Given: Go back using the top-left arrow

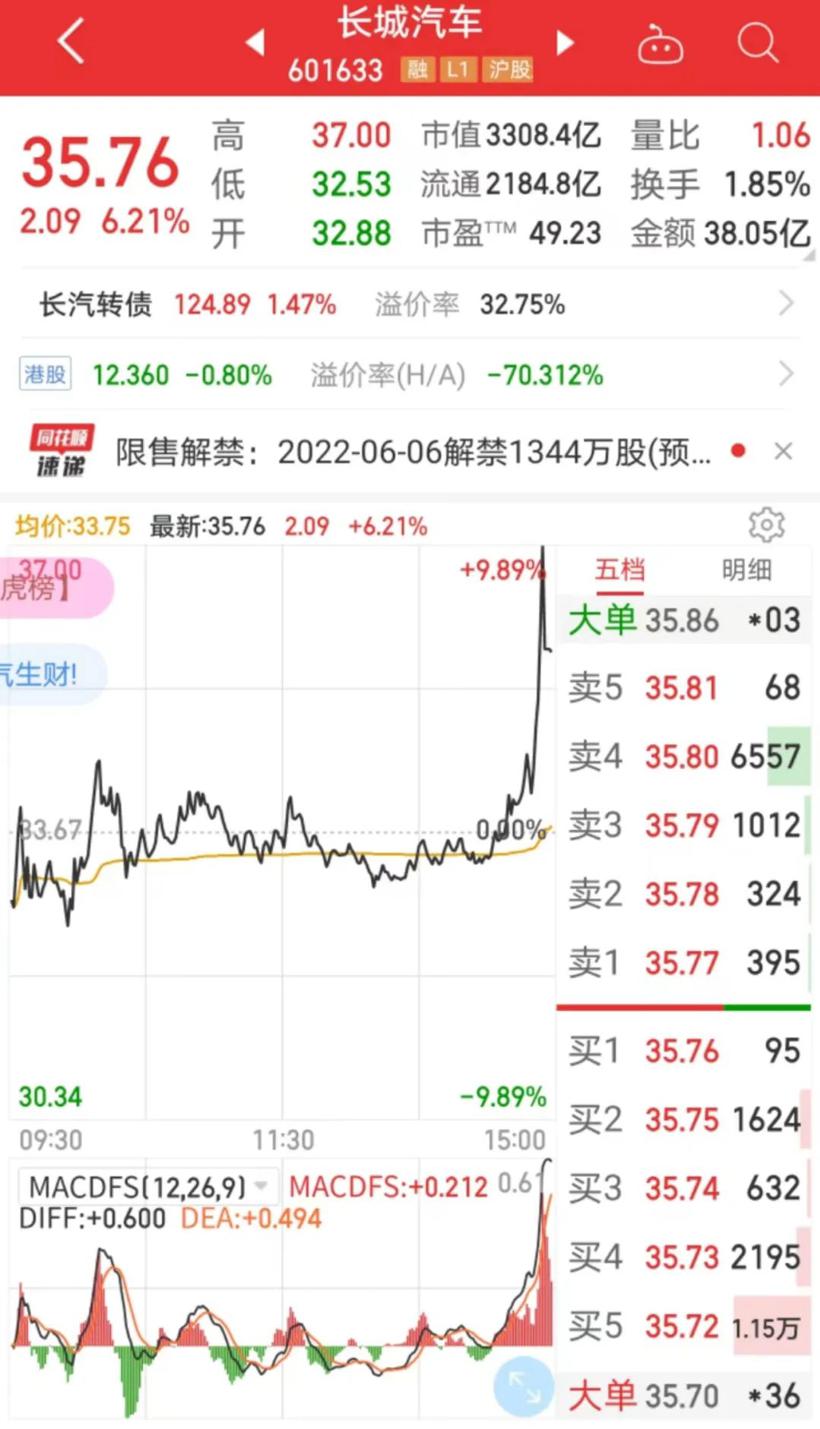Looking at the screenshot, I should (x=70, y=43).
